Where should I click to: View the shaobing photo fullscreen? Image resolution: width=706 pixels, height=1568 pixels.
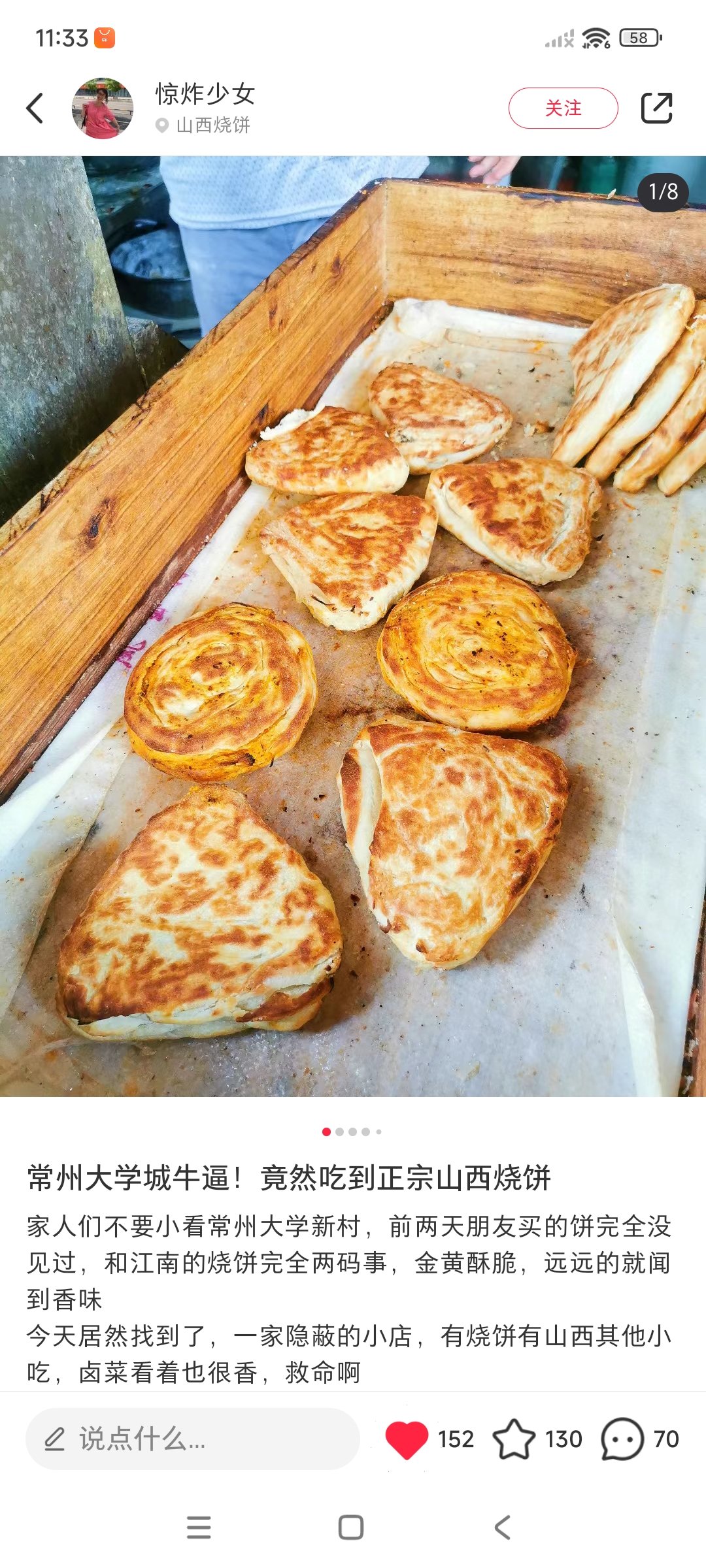(353, 626)
